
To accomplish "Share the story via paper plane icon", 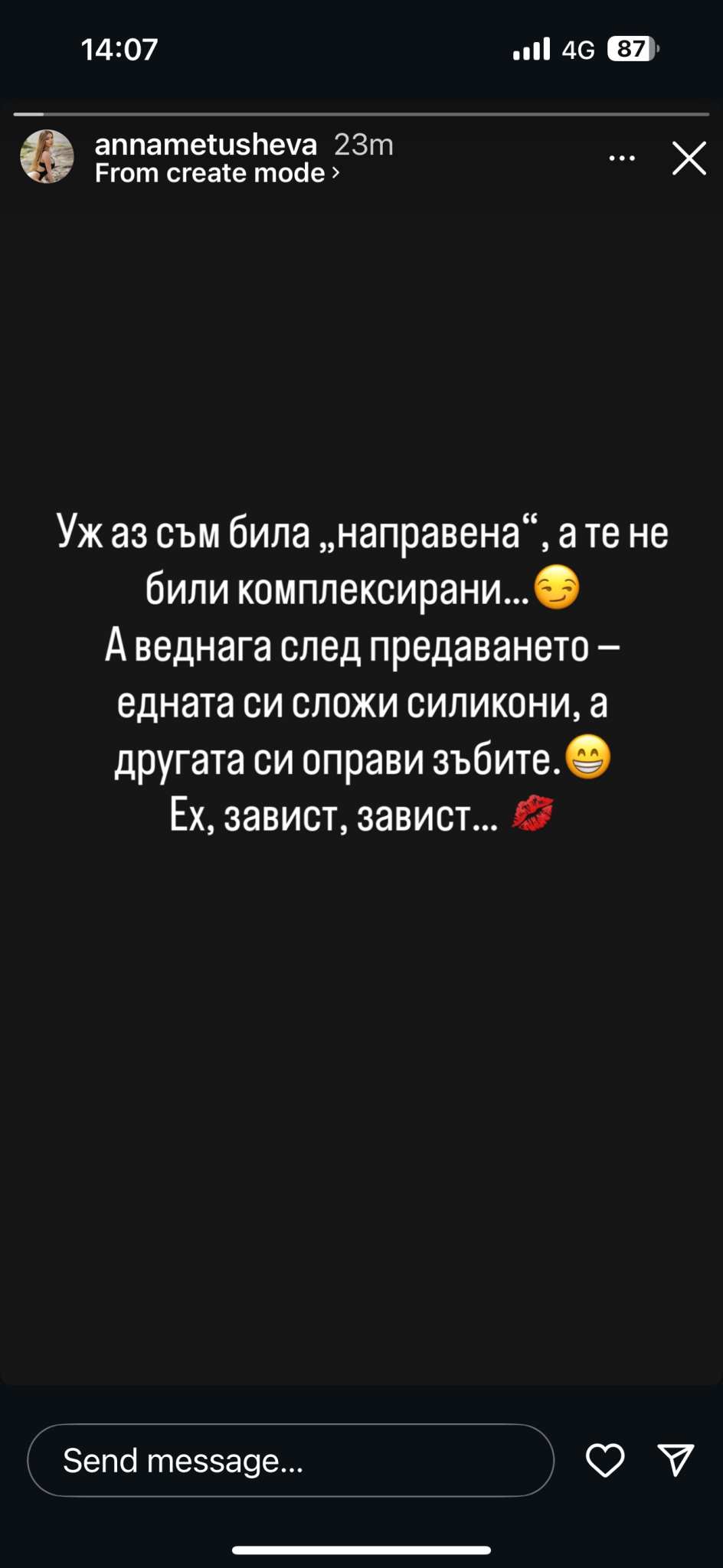I will pyautogui.click(x=676, y=1460).
